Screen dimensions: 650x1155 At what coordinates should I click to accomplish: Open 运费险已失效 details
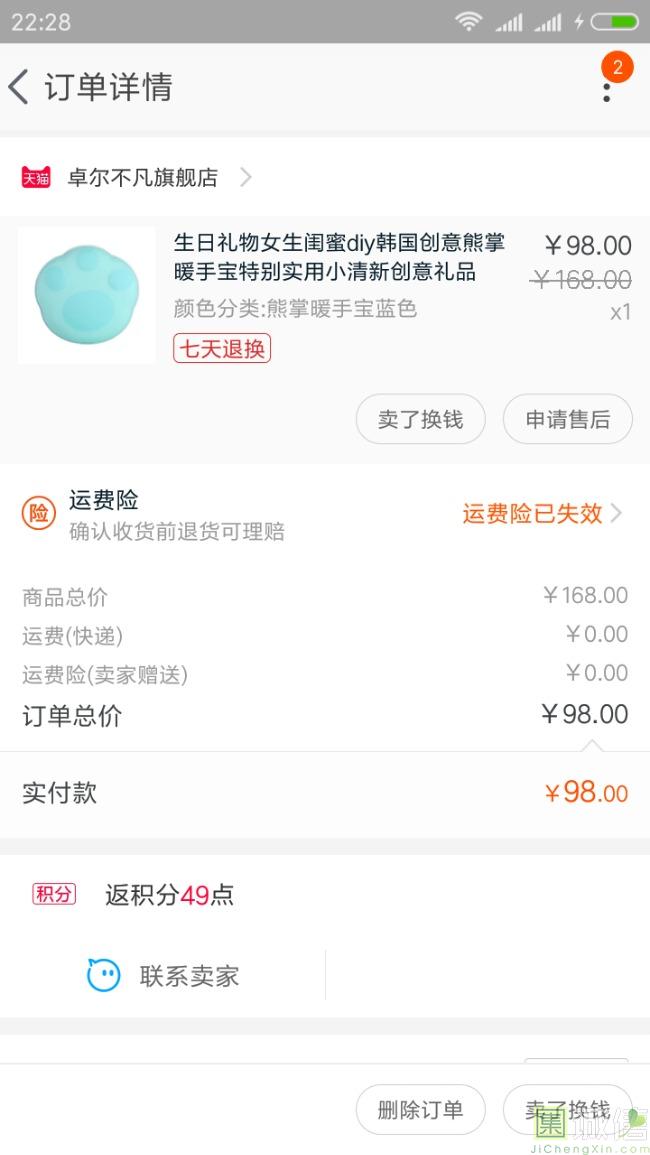[540, 514]
